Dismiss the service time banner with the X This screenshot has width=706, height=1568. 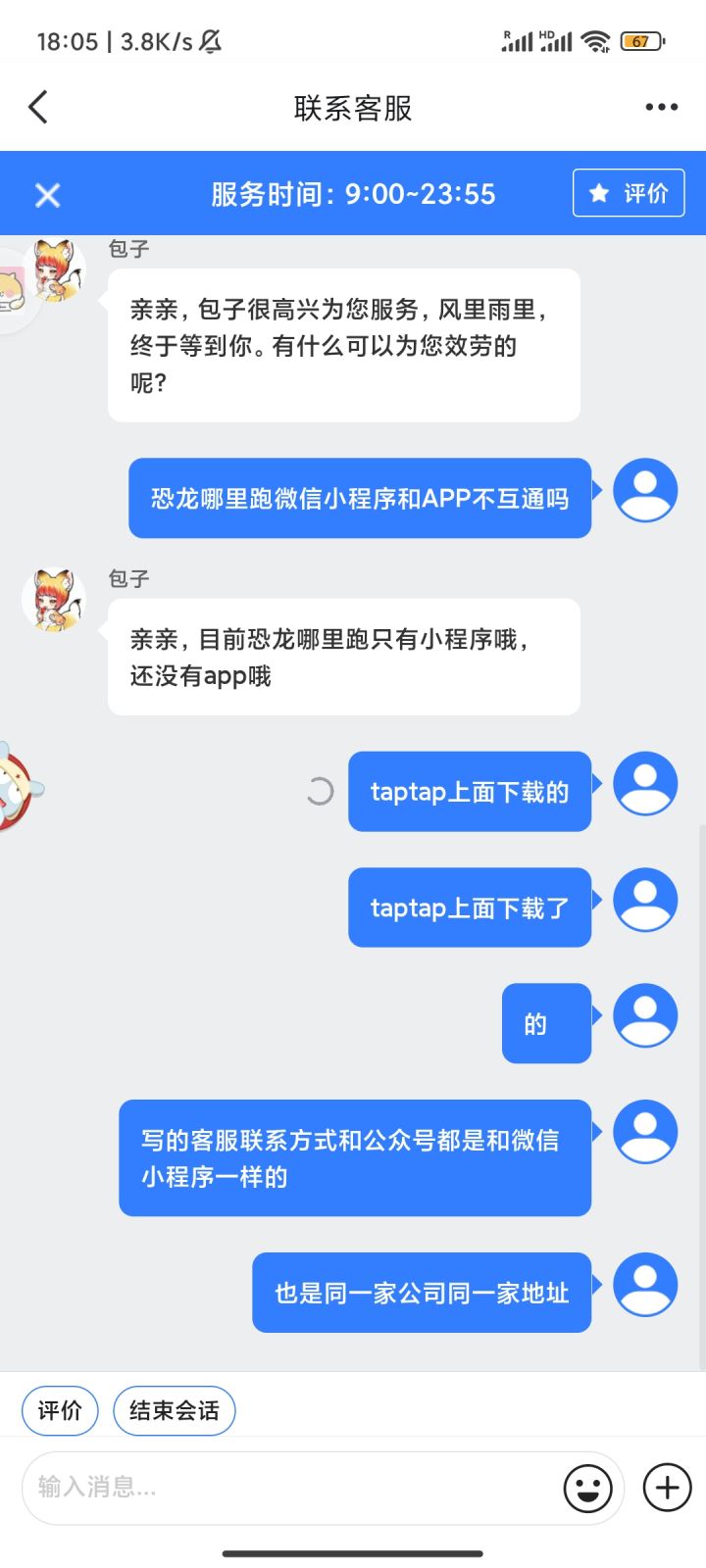(x=47, y=193)
